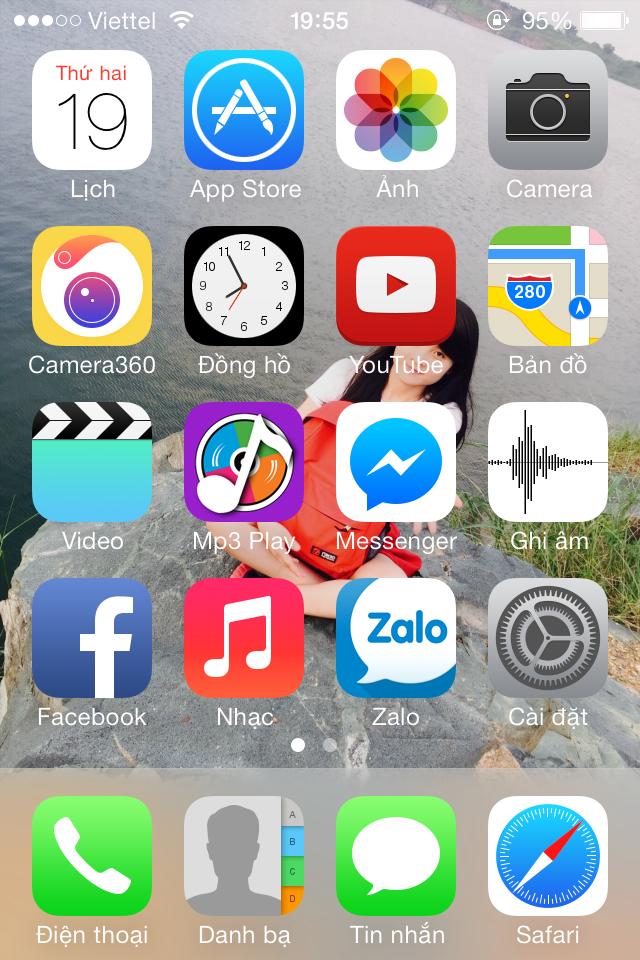The width and height of the screenshot is (640, 960).
Task: Launch YouTube
Action: [x=396, y=286]
